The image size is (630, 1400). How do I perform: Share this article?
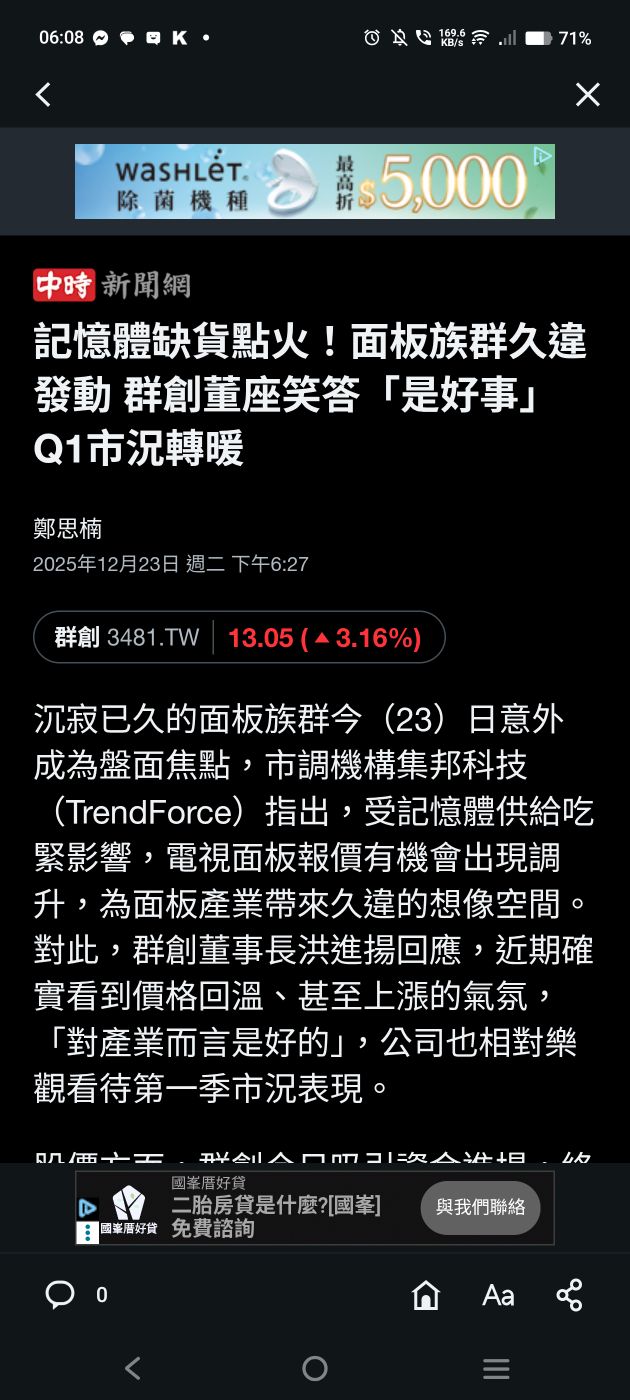click(x=569, y=1295)
